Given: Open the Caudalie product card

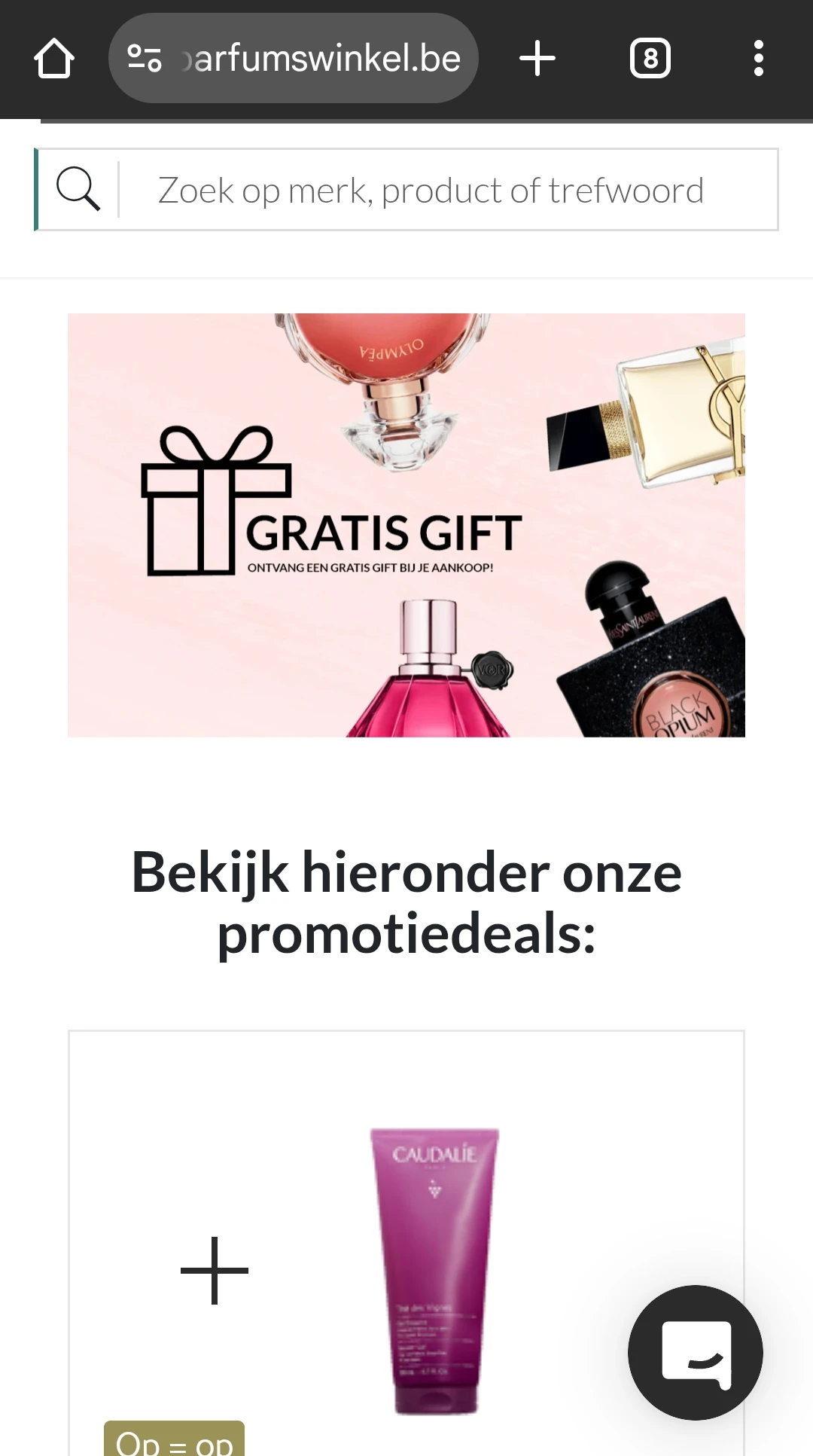Looking at the screenshot, I should tap(434, 1270).
